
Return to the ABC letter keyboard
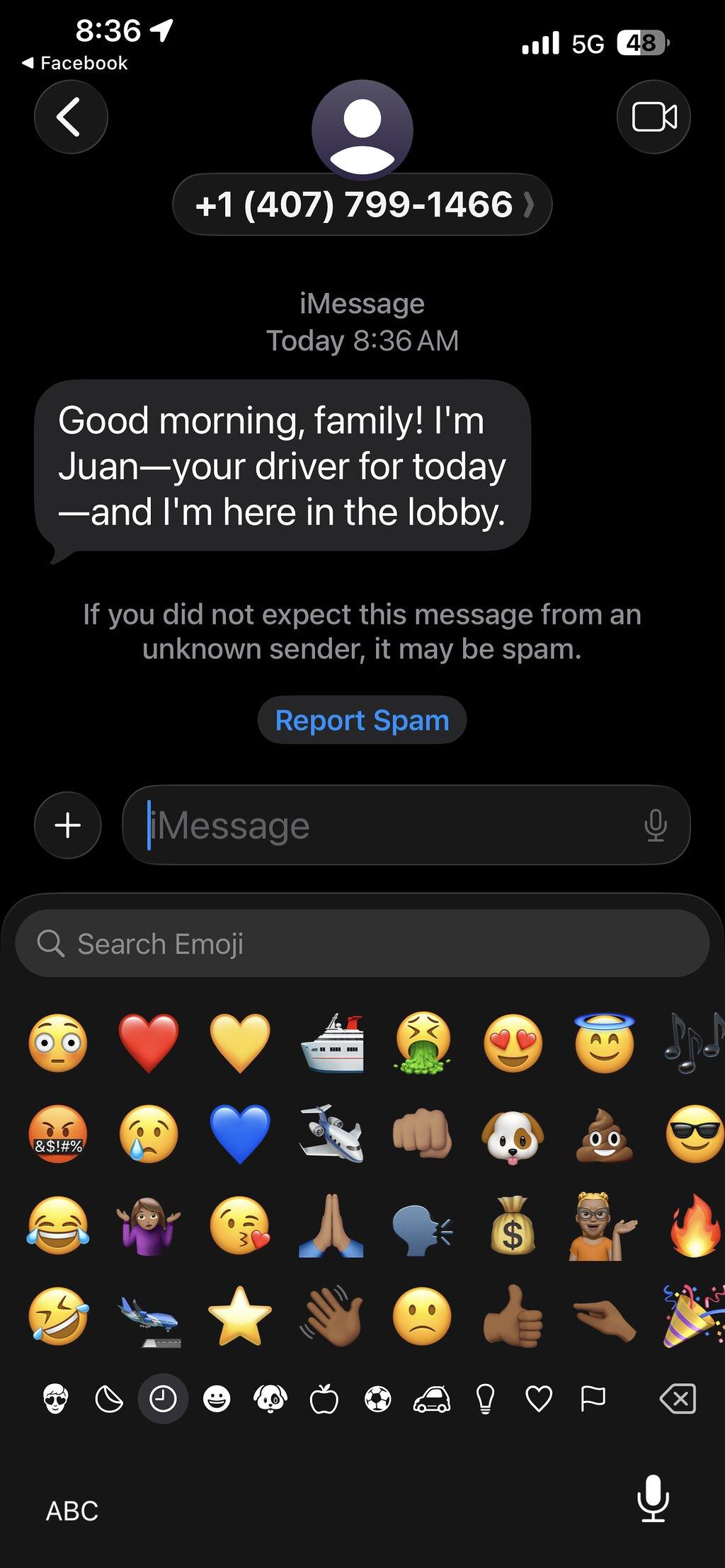[72, 1511]
